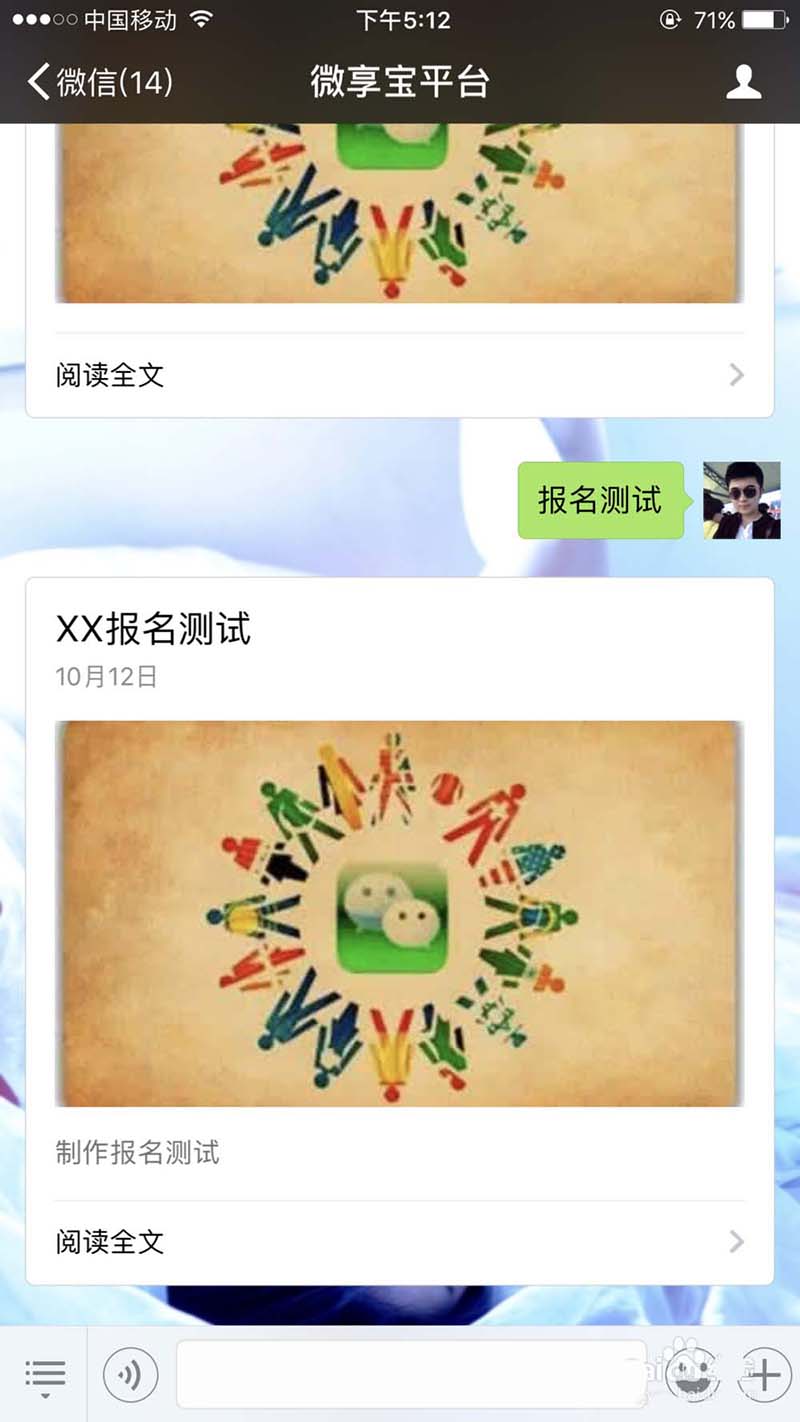The height and width of the screenshot is (1422, 800).
Task: Tap the sender's avatar photo
Action: 741,501
